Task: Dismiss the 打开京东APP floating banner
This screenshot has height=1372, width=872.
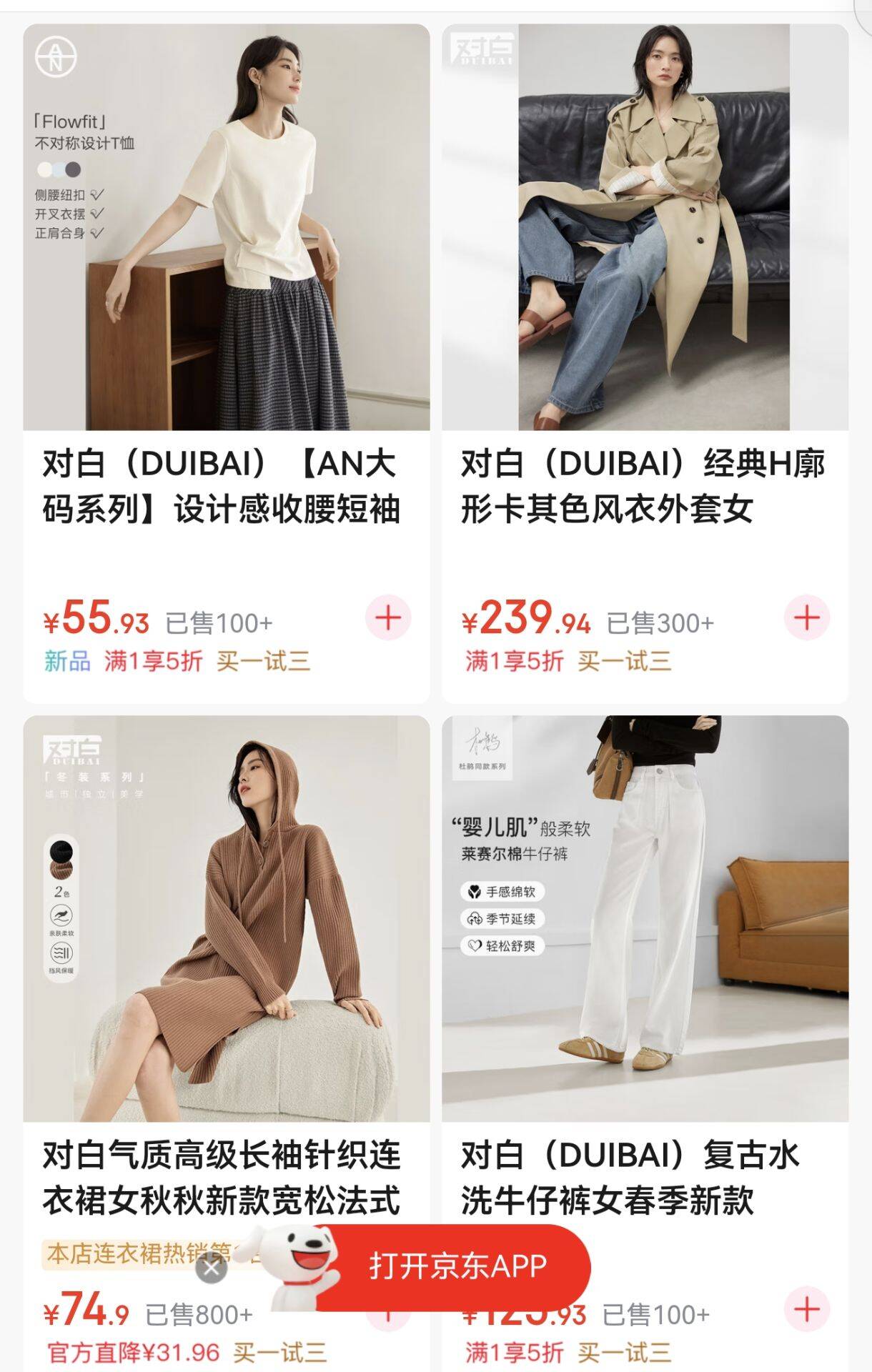Action: point(211,1268)
